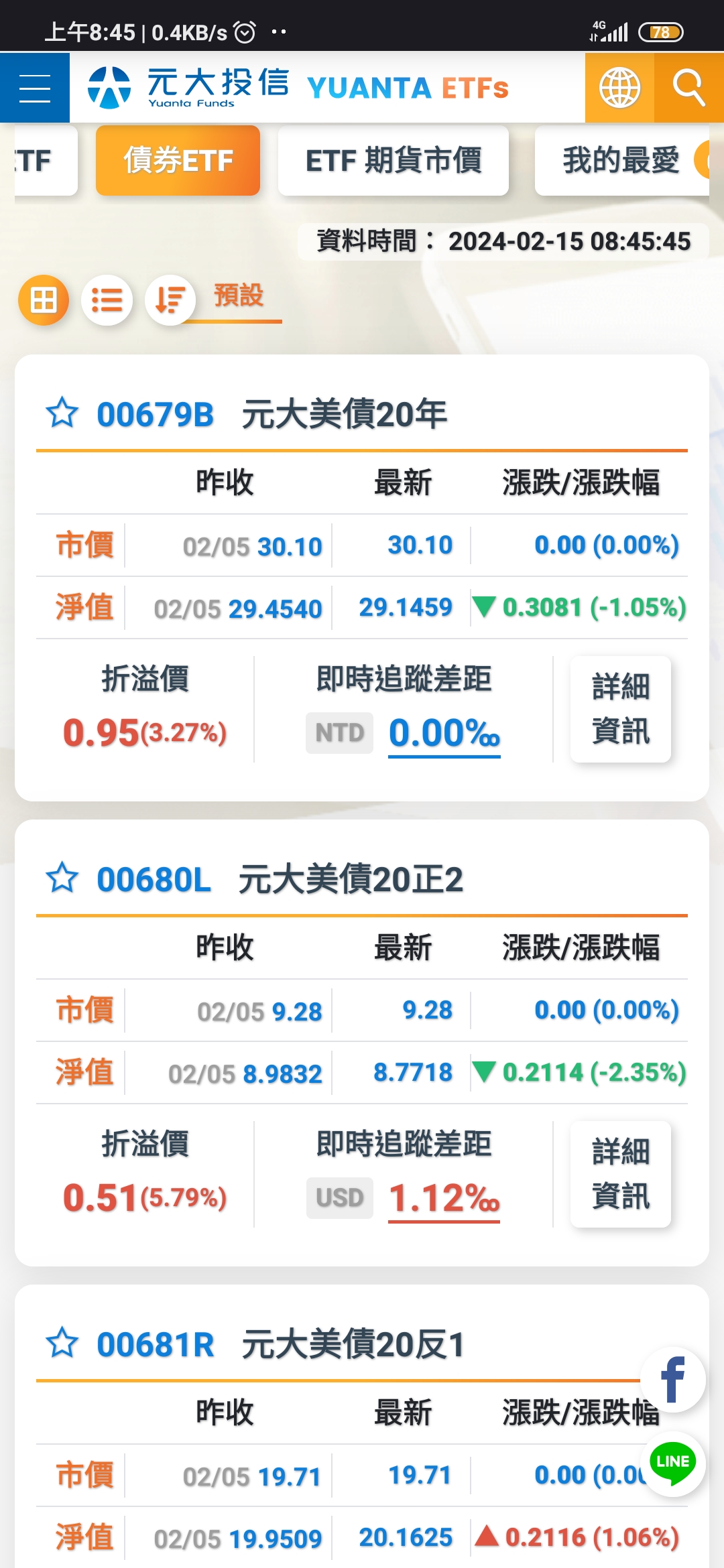Screen dimensions: 724x1568
Task: Open the hamburger navigation menu
Action: [35, 88]
